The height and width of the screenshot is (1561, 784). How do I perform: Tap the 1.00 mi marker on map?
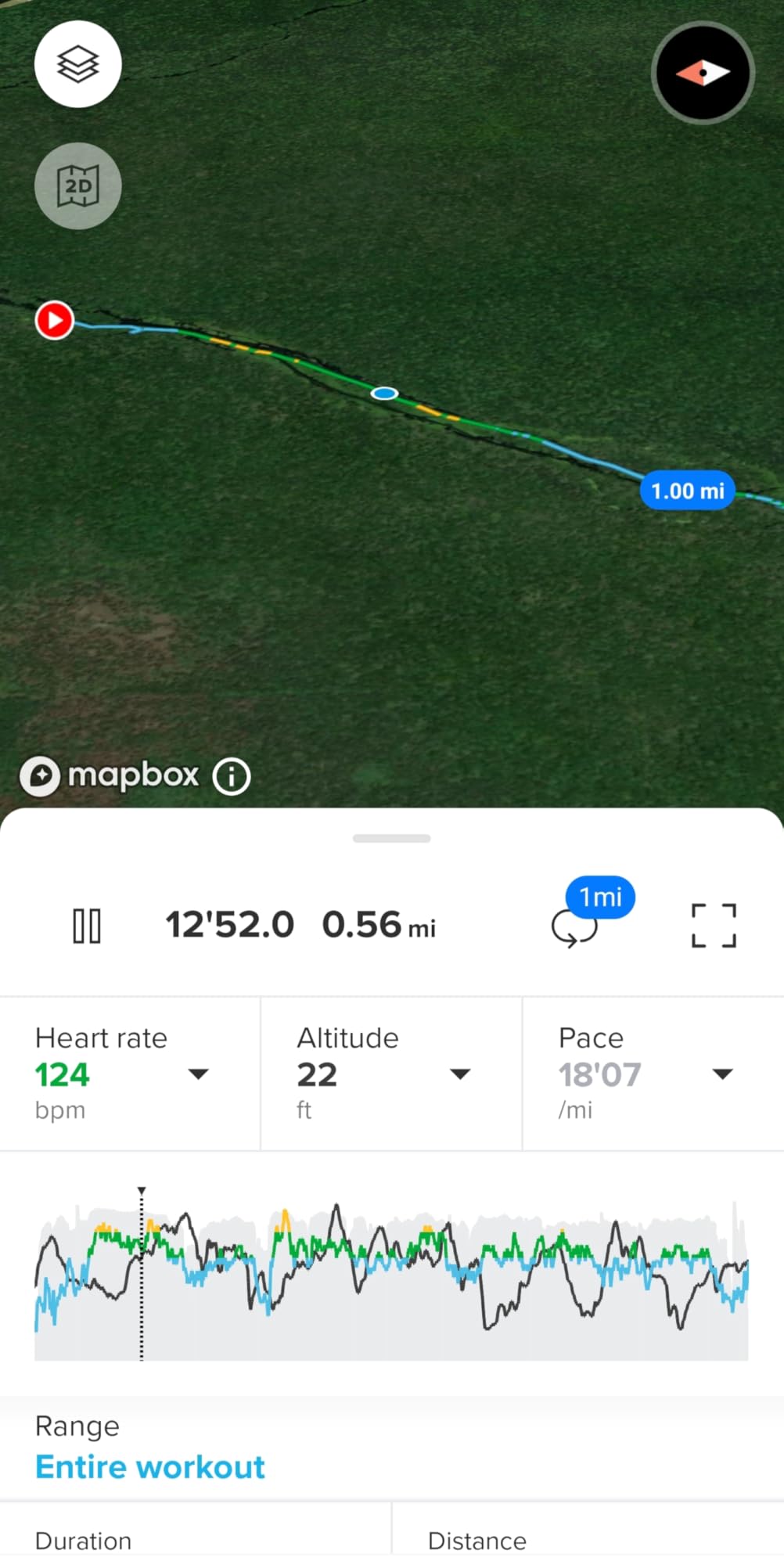688,491
